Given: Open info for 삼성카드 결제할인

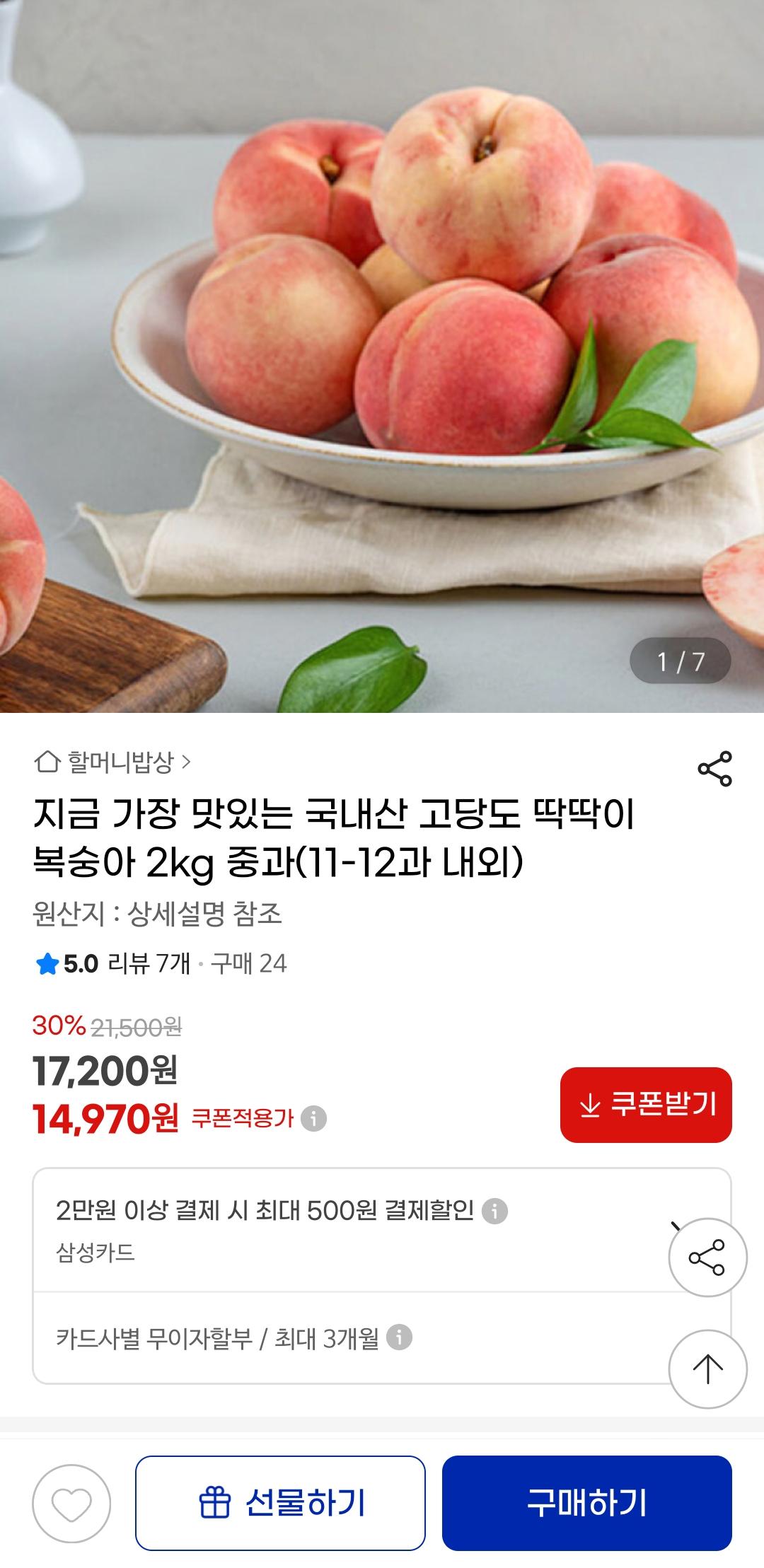Looking at the screenshot, I should point(494,1211).
